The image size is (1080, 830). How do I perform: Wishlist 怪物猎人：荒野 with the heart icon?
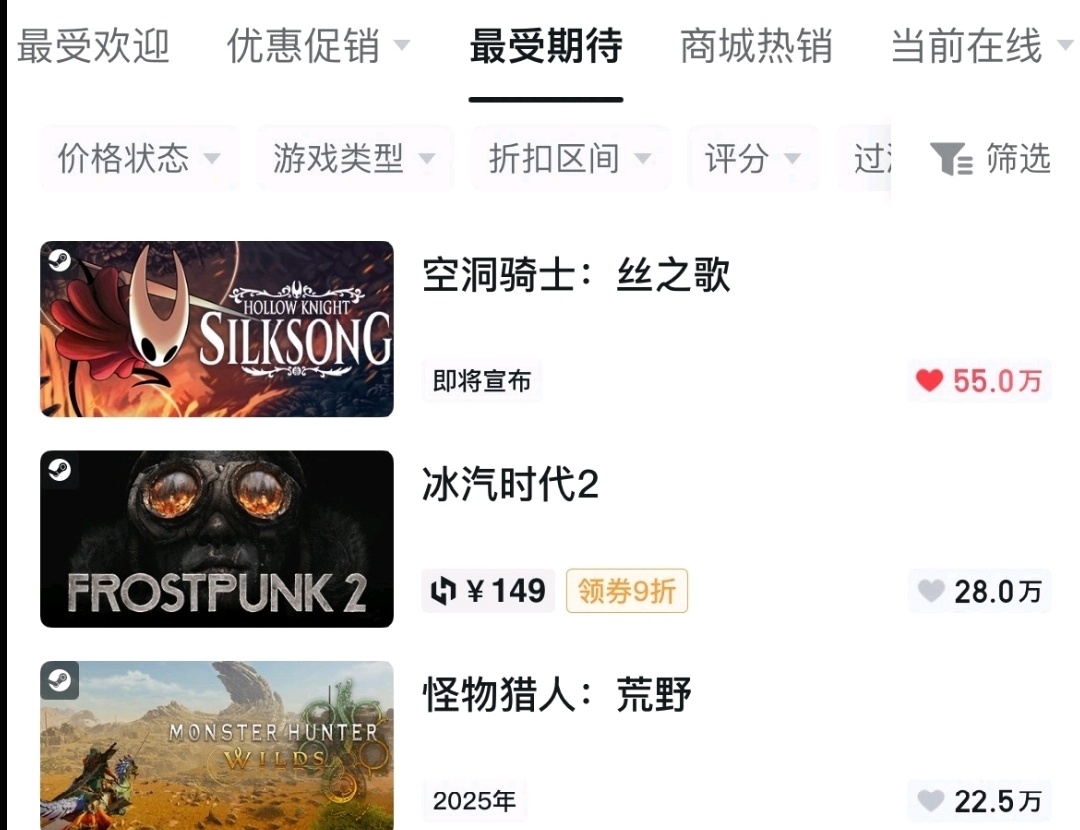tap(931, 800)
